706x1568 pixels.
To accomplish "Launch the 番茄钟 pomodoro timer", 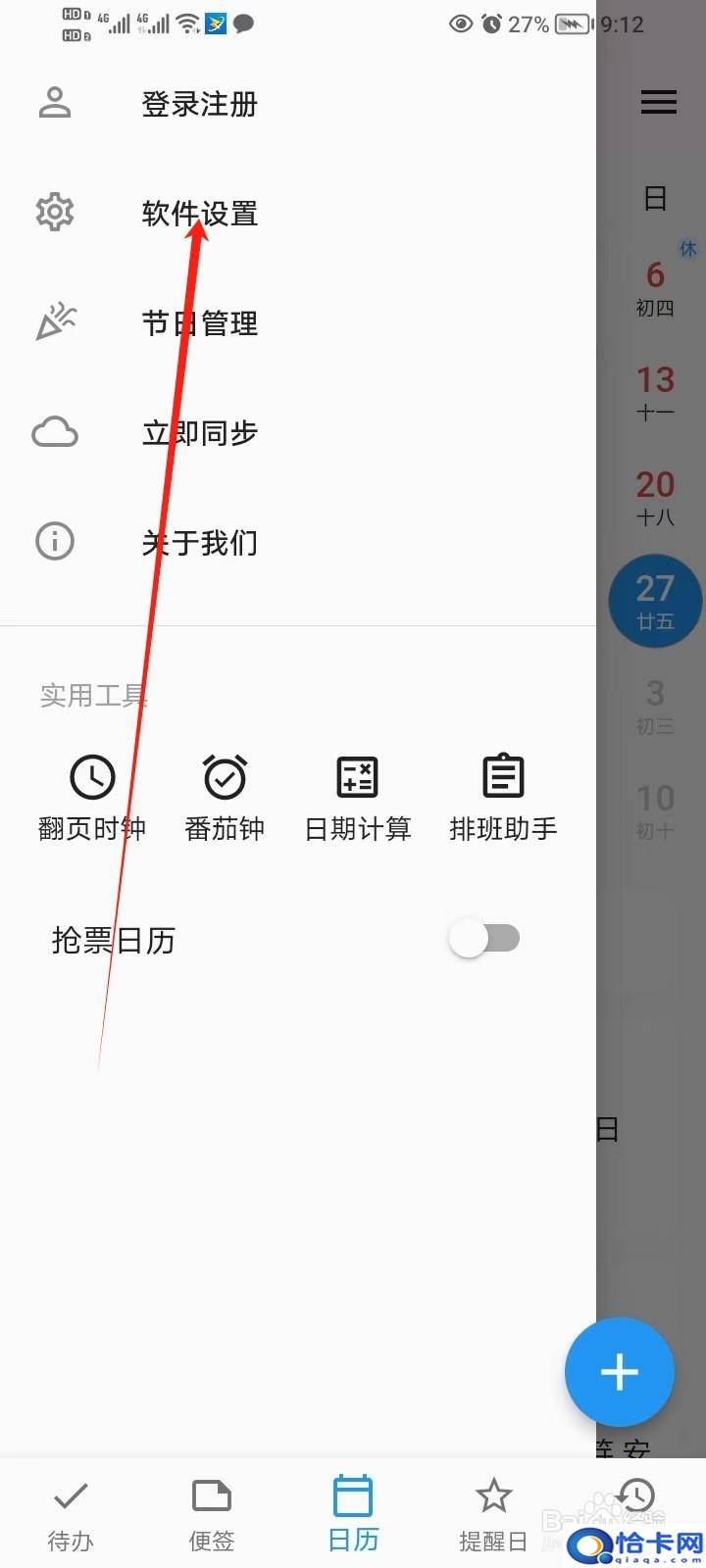I will 225,798.
